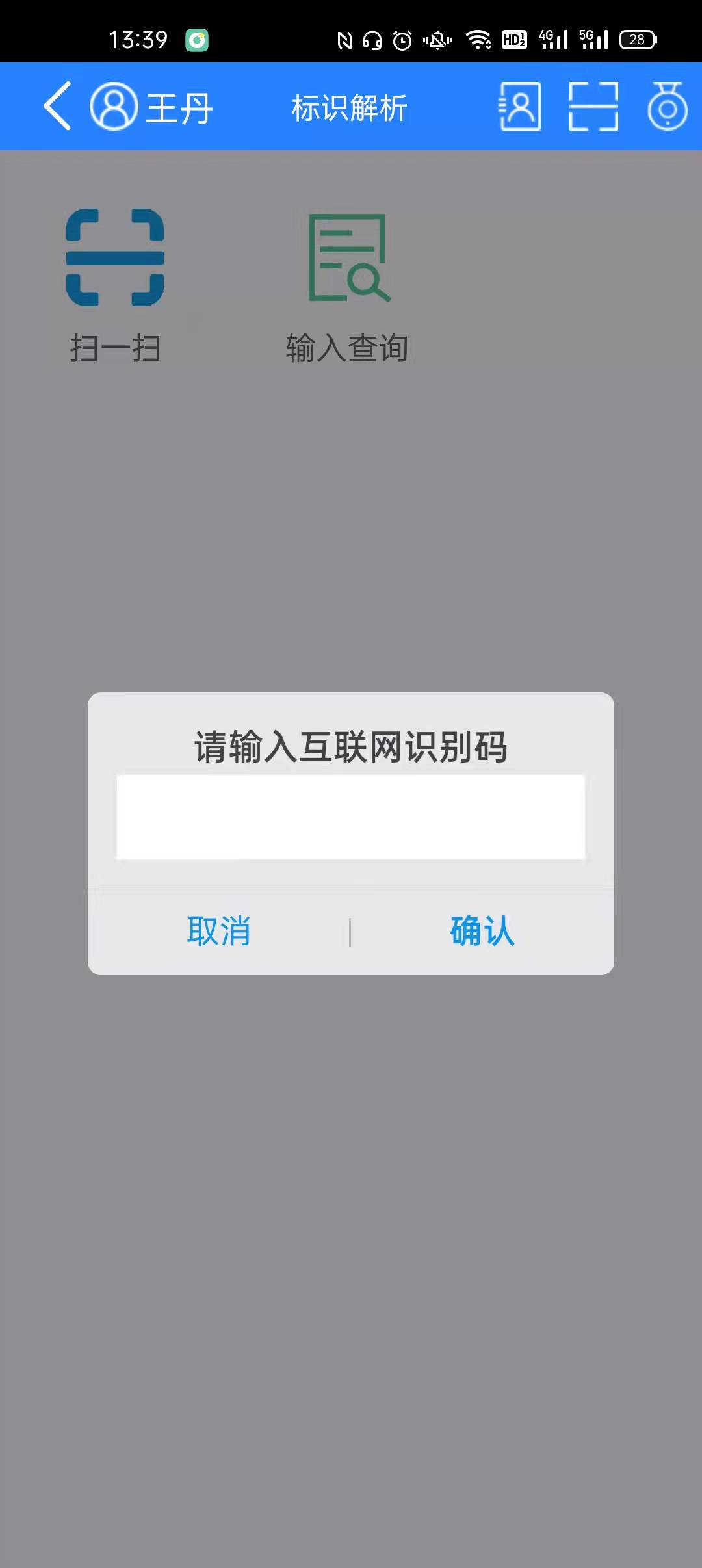Open the 王丹 user profile avatar
This screenshot has width=702, height=1568.
pyautogui.click(x=114, y=106)
